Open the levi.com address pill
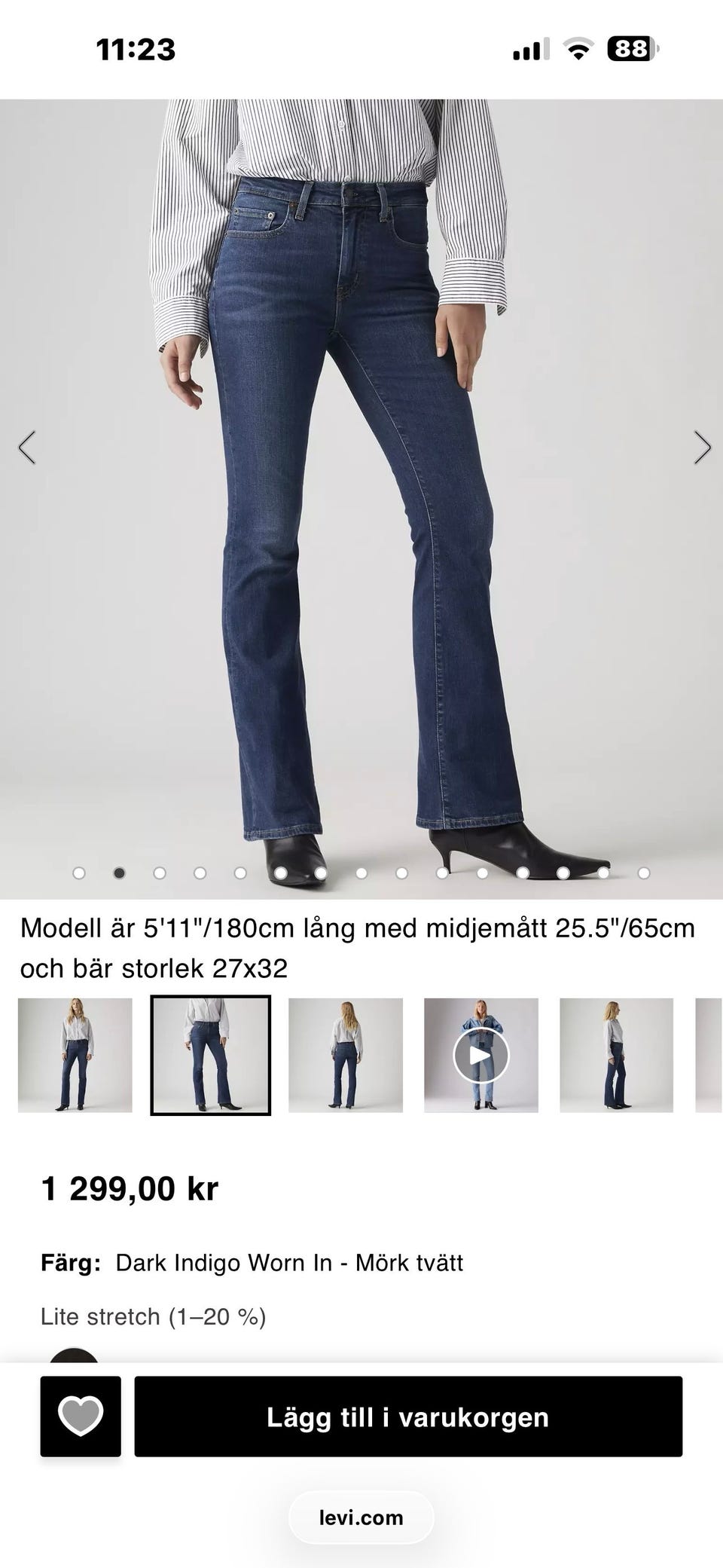 [361, 1517]
